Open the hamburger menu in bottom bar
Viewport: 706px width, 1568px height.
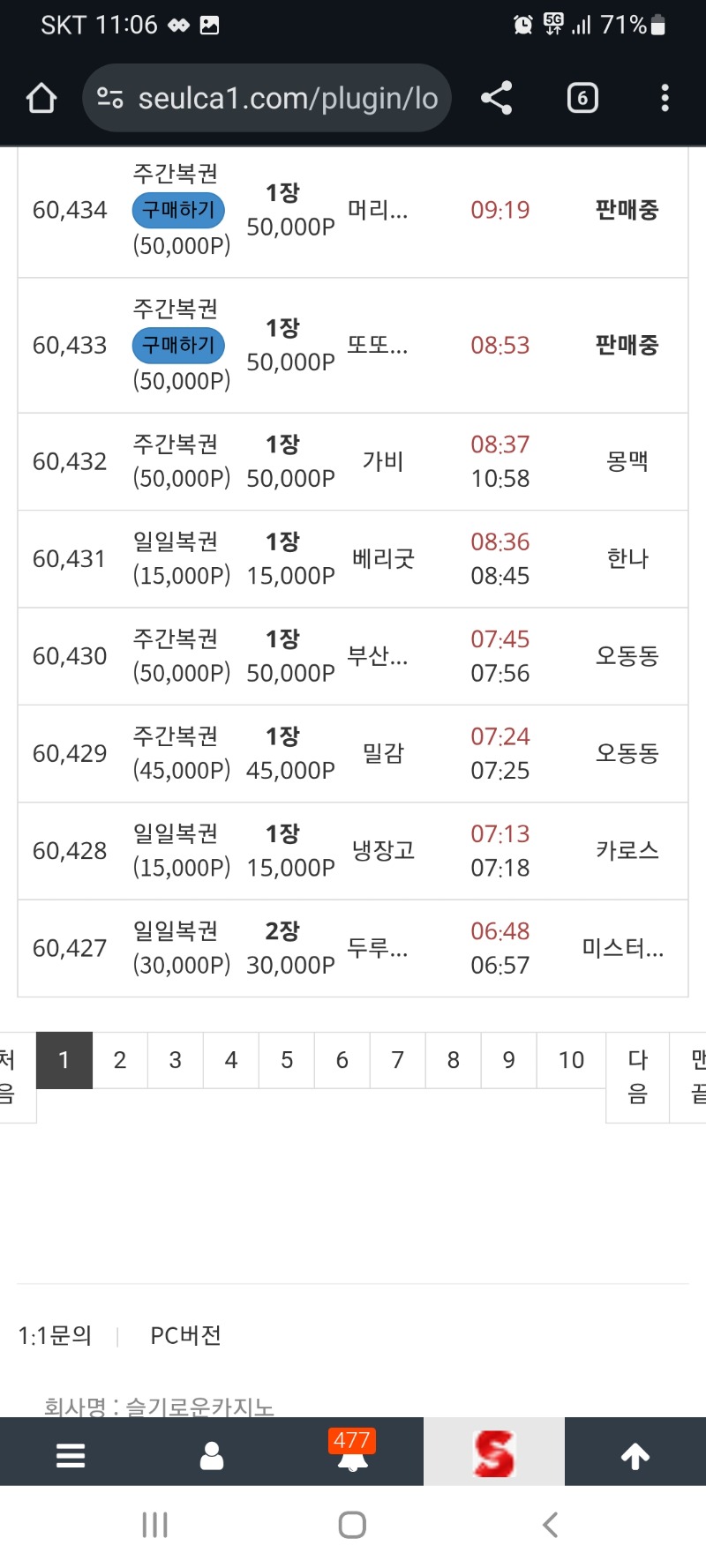tap(71, 1455)
